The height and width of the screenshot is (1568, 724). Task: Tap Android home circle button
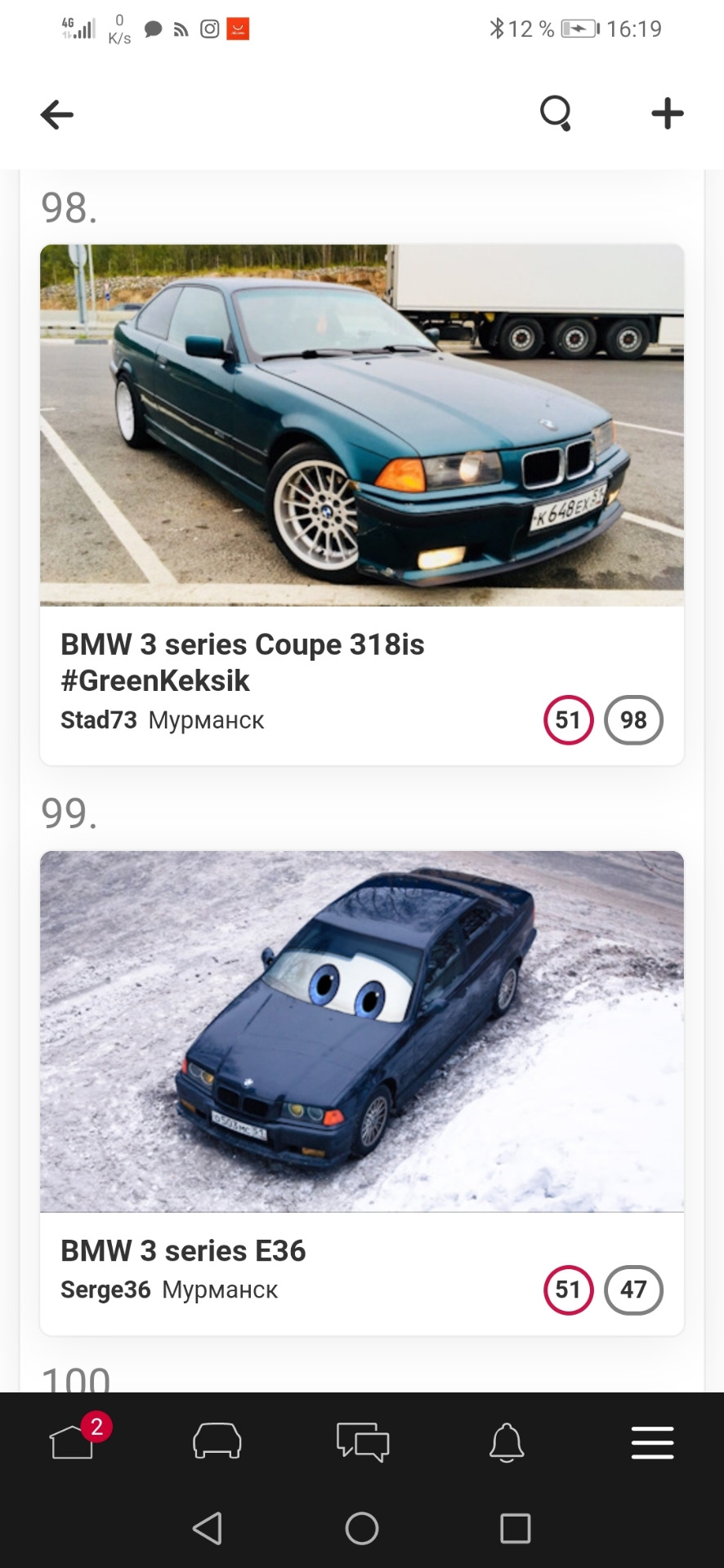pyautogui.click(x=362, y=1529)
